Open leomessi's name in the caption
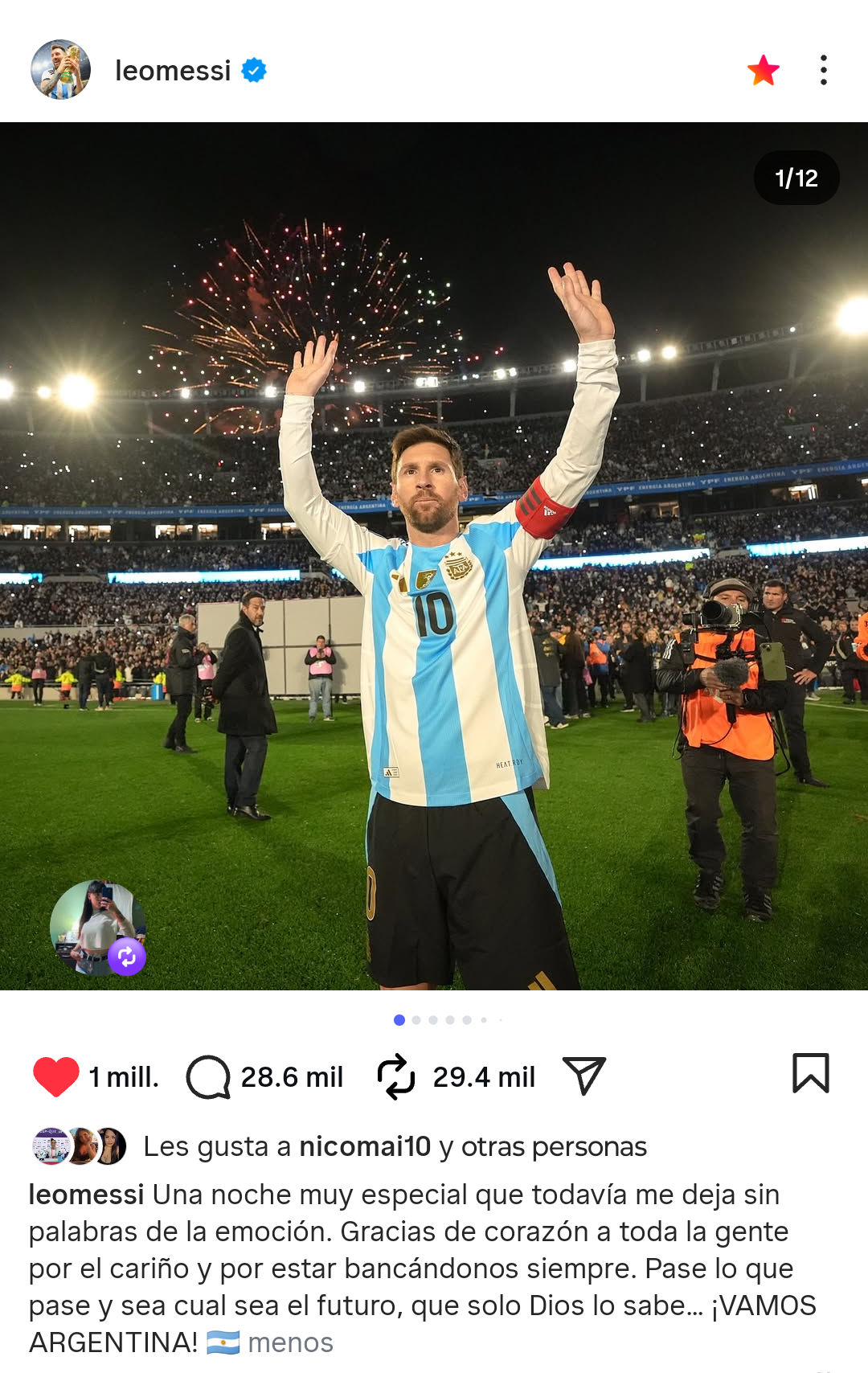Screen dimensions: 868x1373 tap(87, 1195)
